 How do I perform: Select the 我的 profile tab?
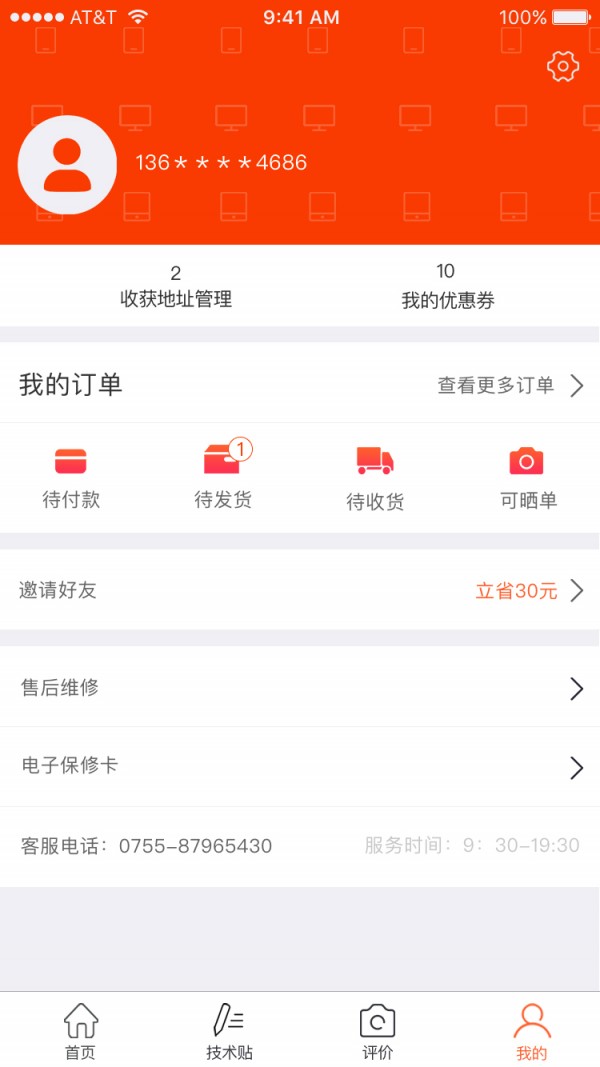tap(531, 1030)
